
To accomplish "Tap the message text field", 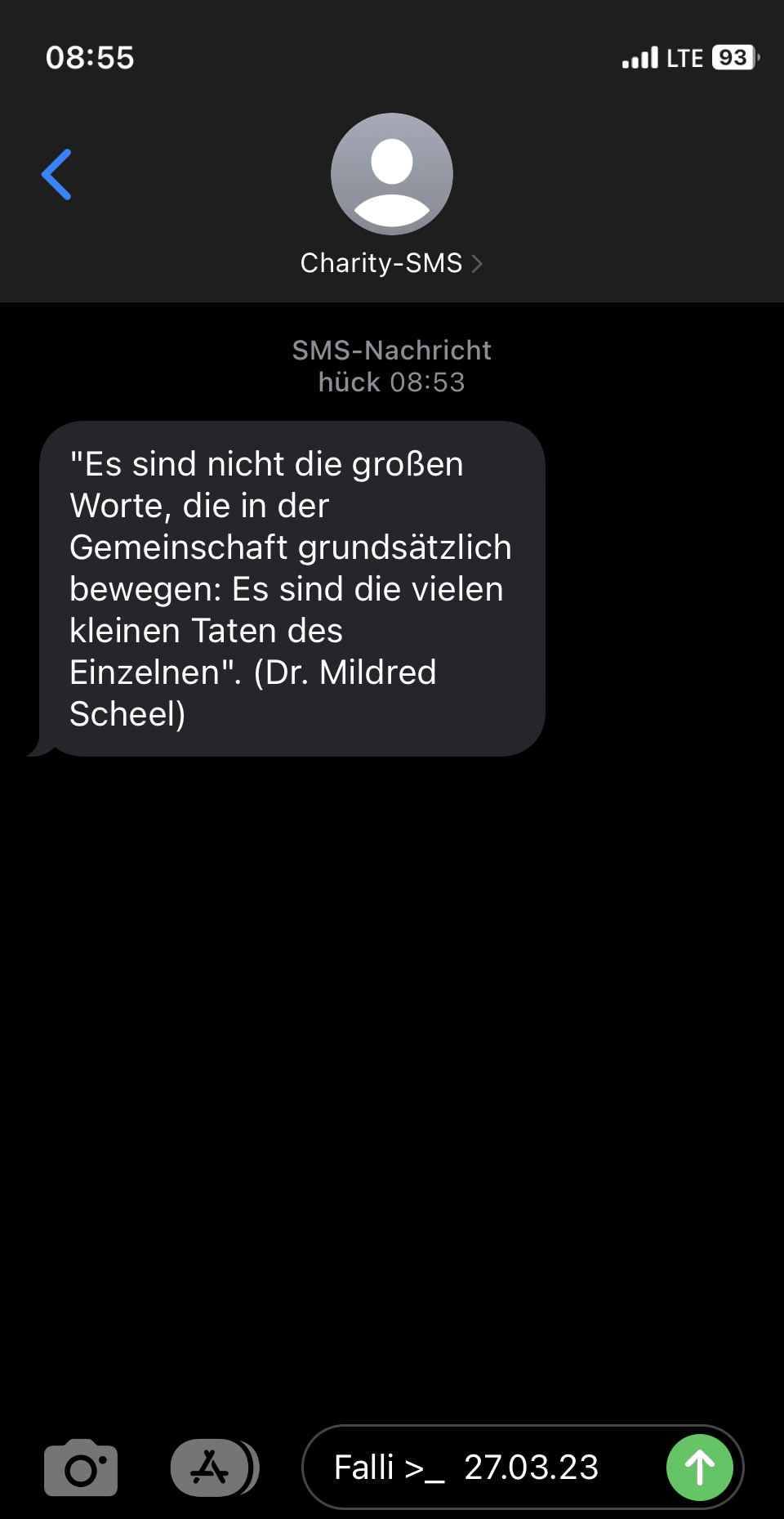I will [490, 1468].
